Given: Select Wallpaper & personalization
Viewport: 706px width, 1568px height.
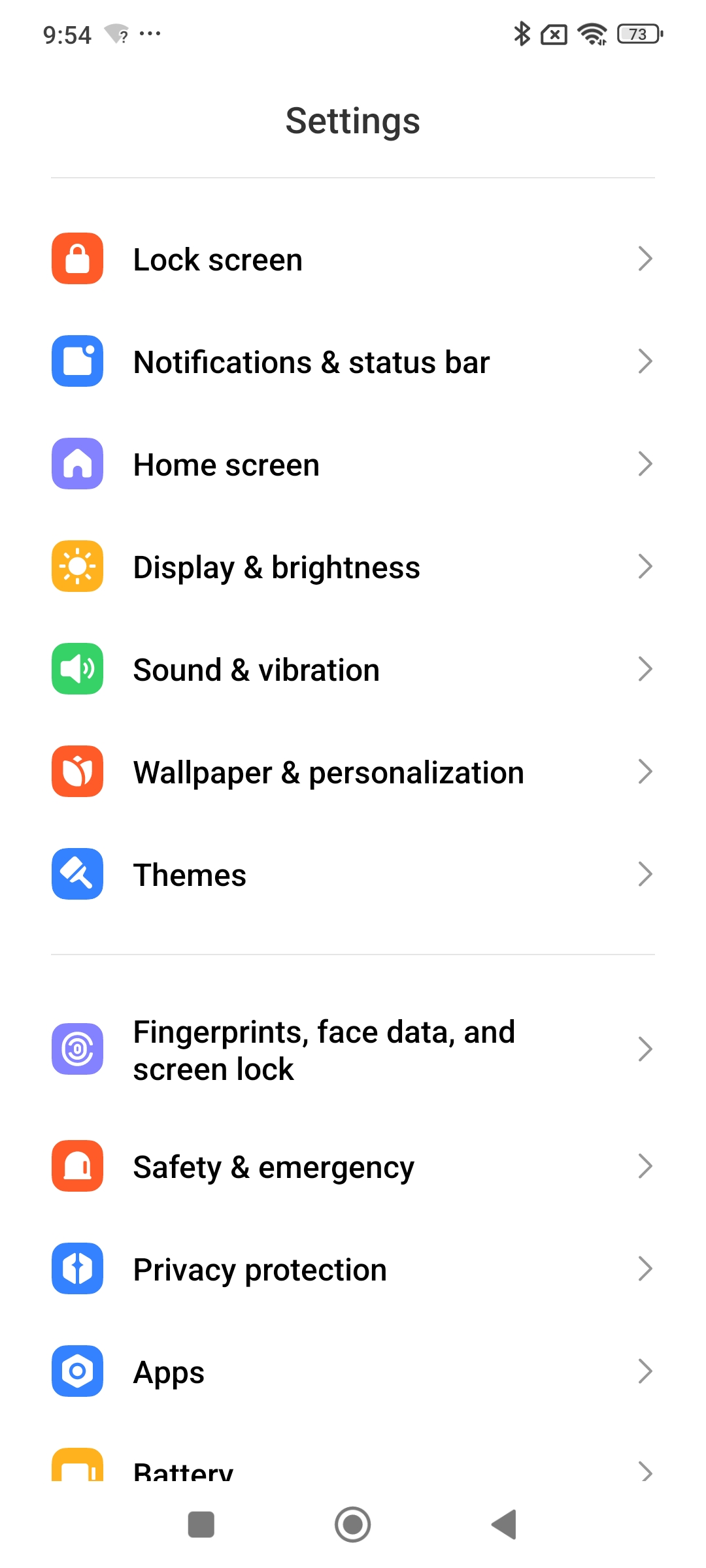Looking at the screenshot, I should point(353,772).
